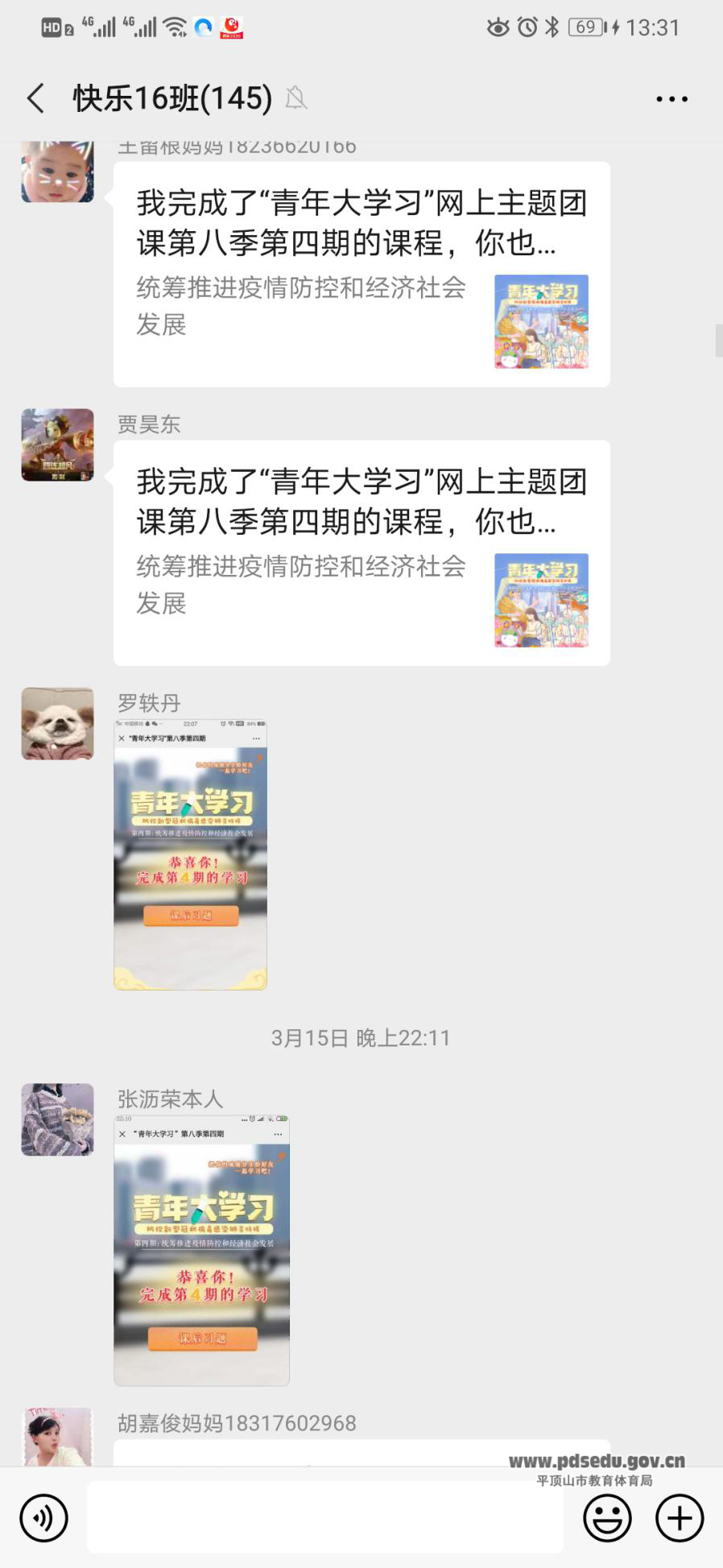Image resolution: width=723 pixels, height=1568 pixels.
Task: Open the shared 青年大学习 link card under 王留根妈妈
Action: 361,274
